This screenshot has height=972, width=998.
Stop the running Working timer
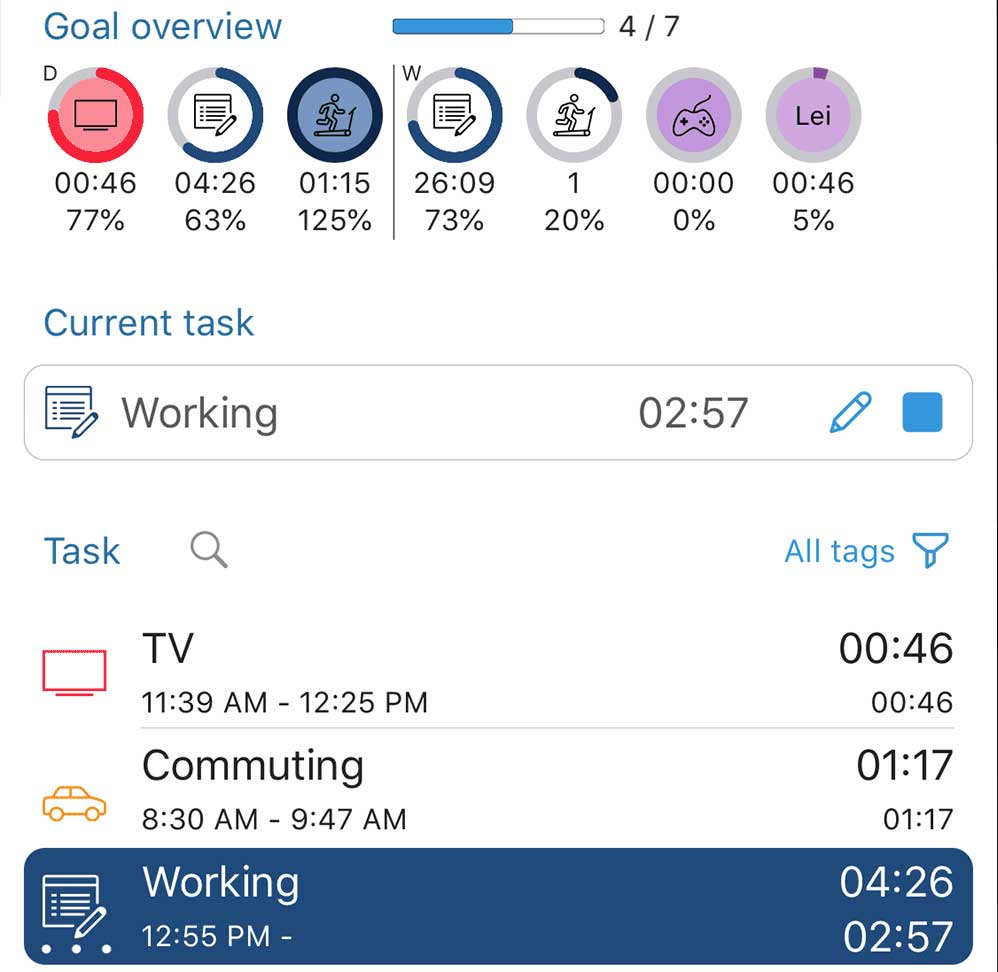(x=922, y=412)
